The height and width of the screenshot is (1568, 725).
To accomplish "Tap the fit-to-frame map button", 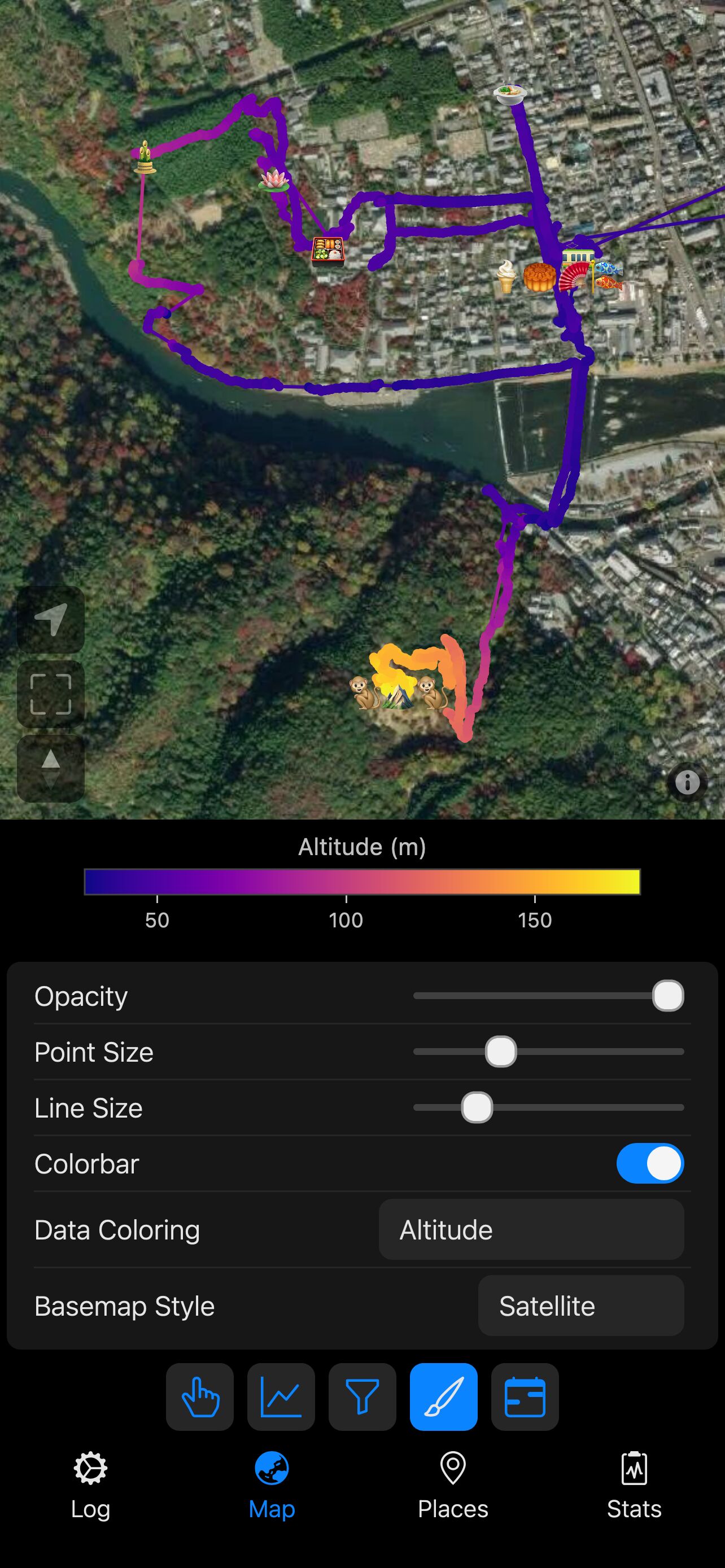I will pyautogui.click(x=50, y=694).
